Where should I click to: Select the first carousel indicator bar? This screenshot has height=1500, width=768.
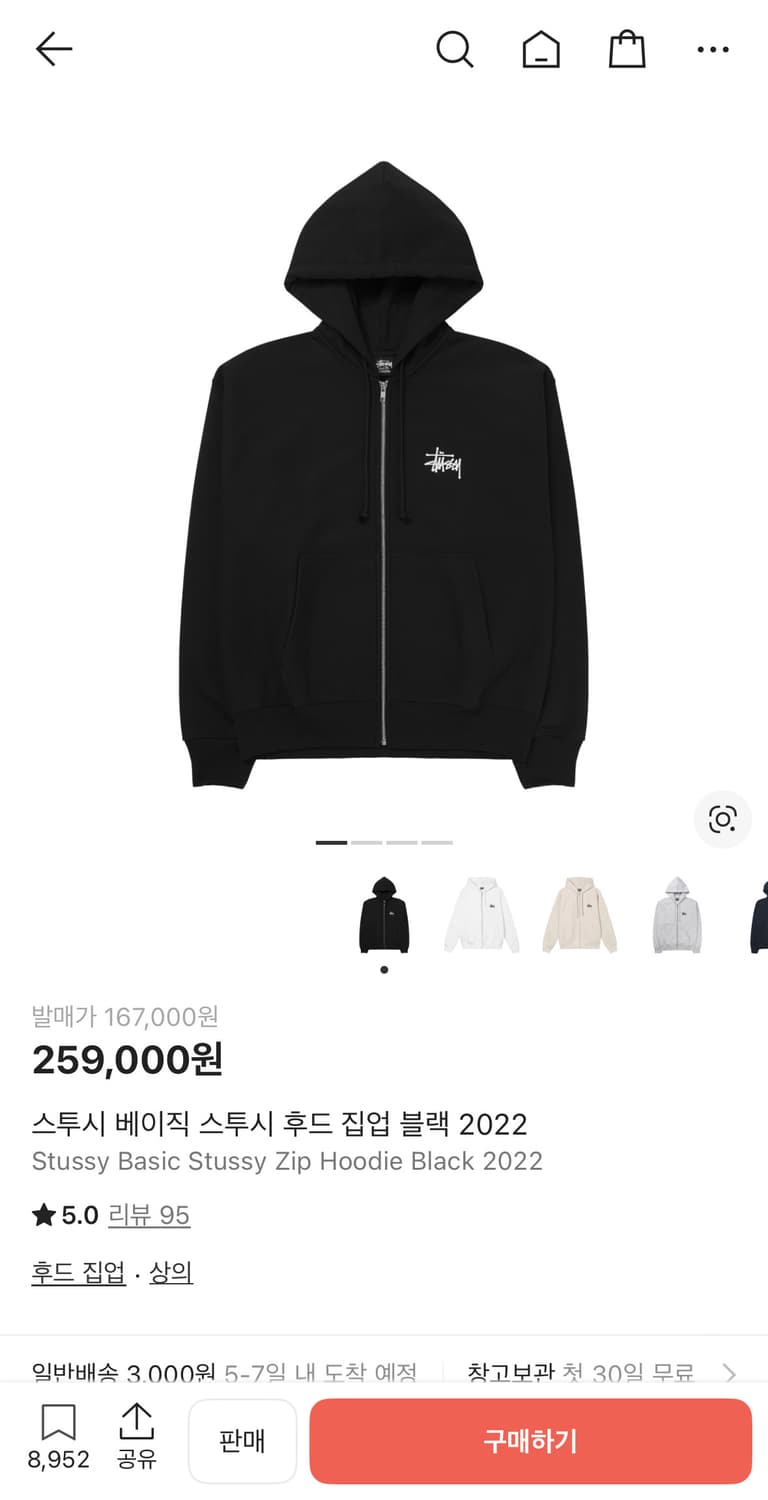pos(330,843)
